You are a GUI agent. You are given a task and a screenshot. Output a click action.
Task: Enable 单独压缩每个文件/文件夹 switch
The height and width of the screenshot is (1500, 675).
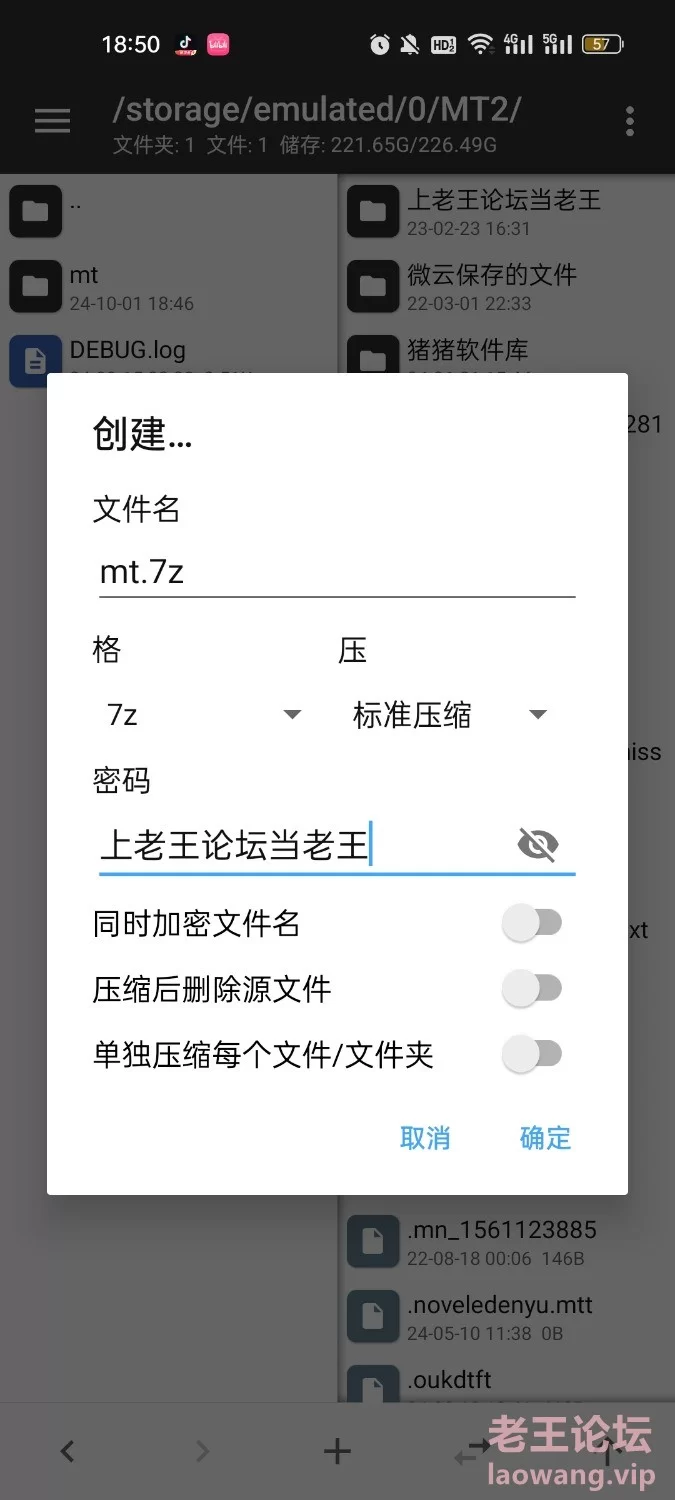[x=532, y=1054]
